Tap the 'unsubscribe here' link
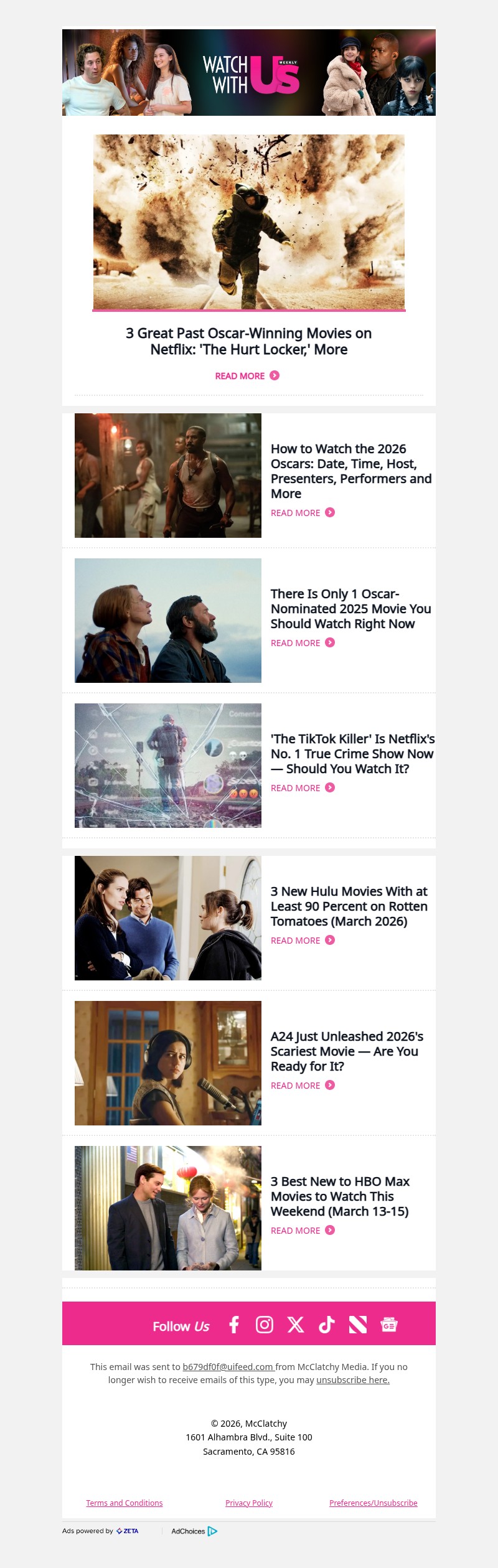Screen dimensions: 498x1568 coord(352,1380)
